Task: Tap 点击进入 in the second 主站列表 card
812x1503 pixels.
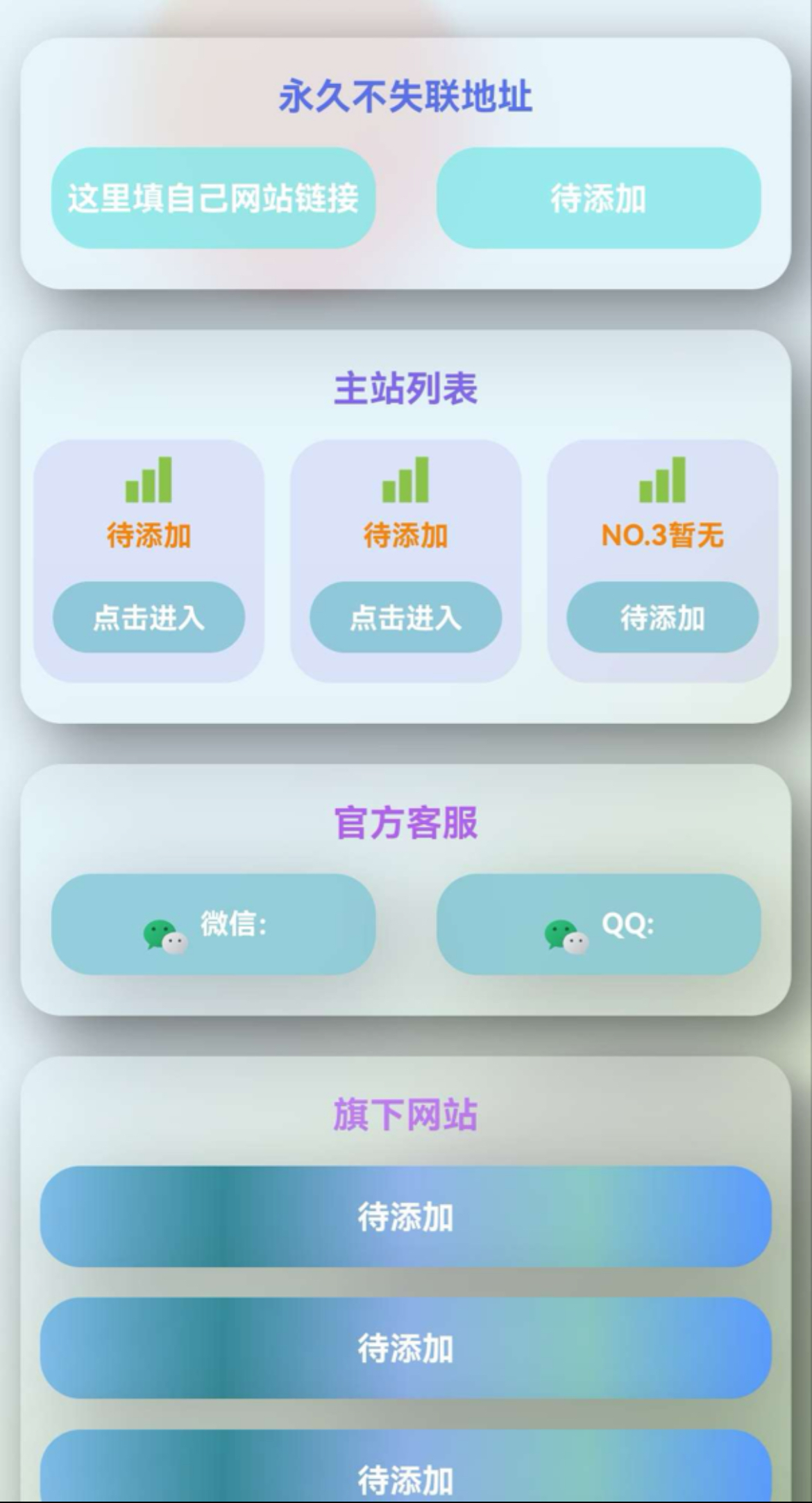Action: coord(405,617)
